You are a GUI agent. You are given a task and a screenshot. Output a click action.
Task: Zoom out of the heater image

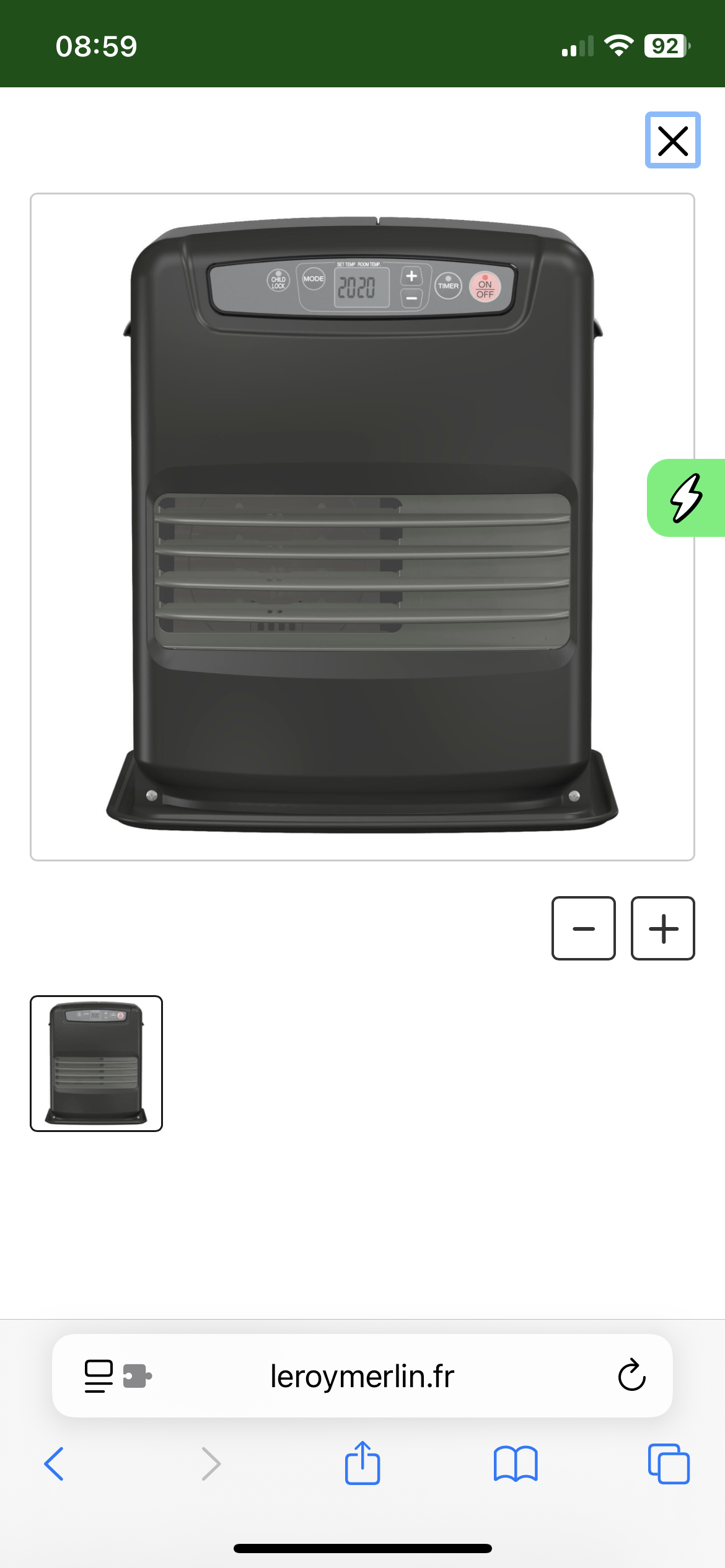[x=583, y=928]
